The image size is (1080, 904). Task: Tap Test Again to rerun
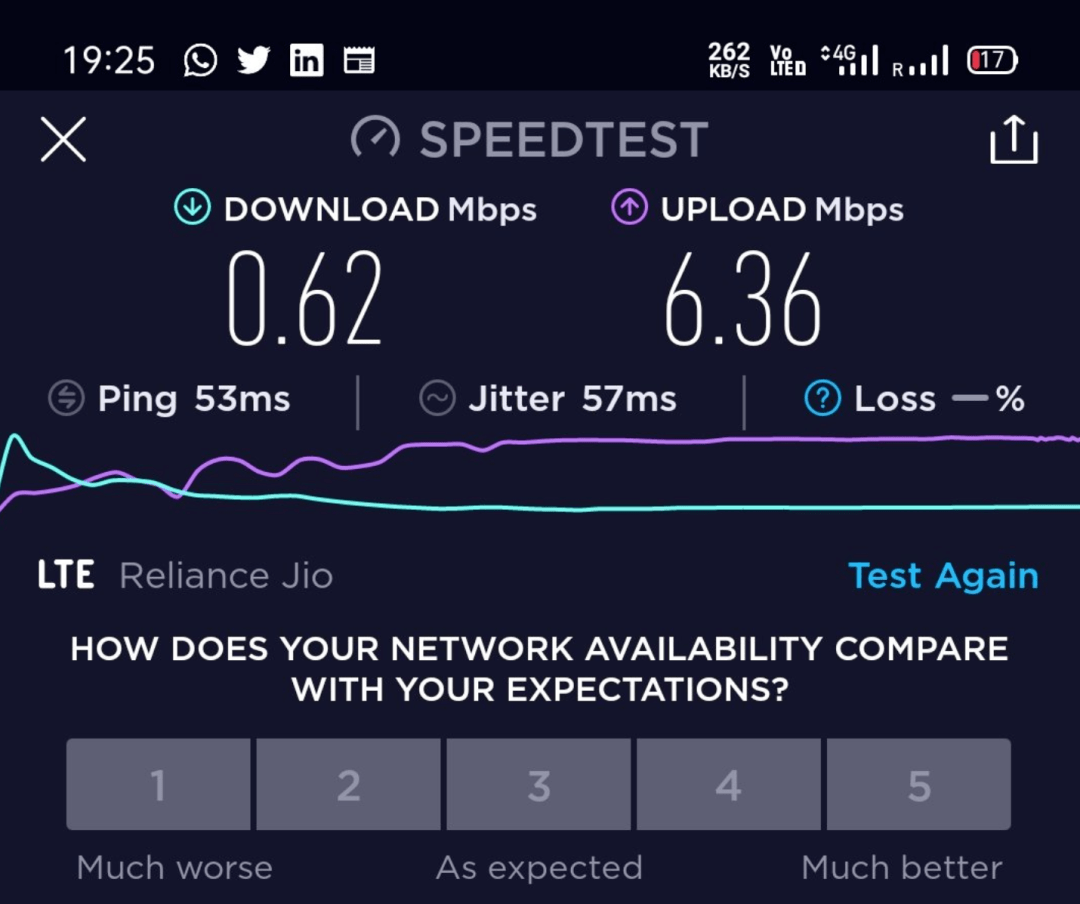click(943, 576)
